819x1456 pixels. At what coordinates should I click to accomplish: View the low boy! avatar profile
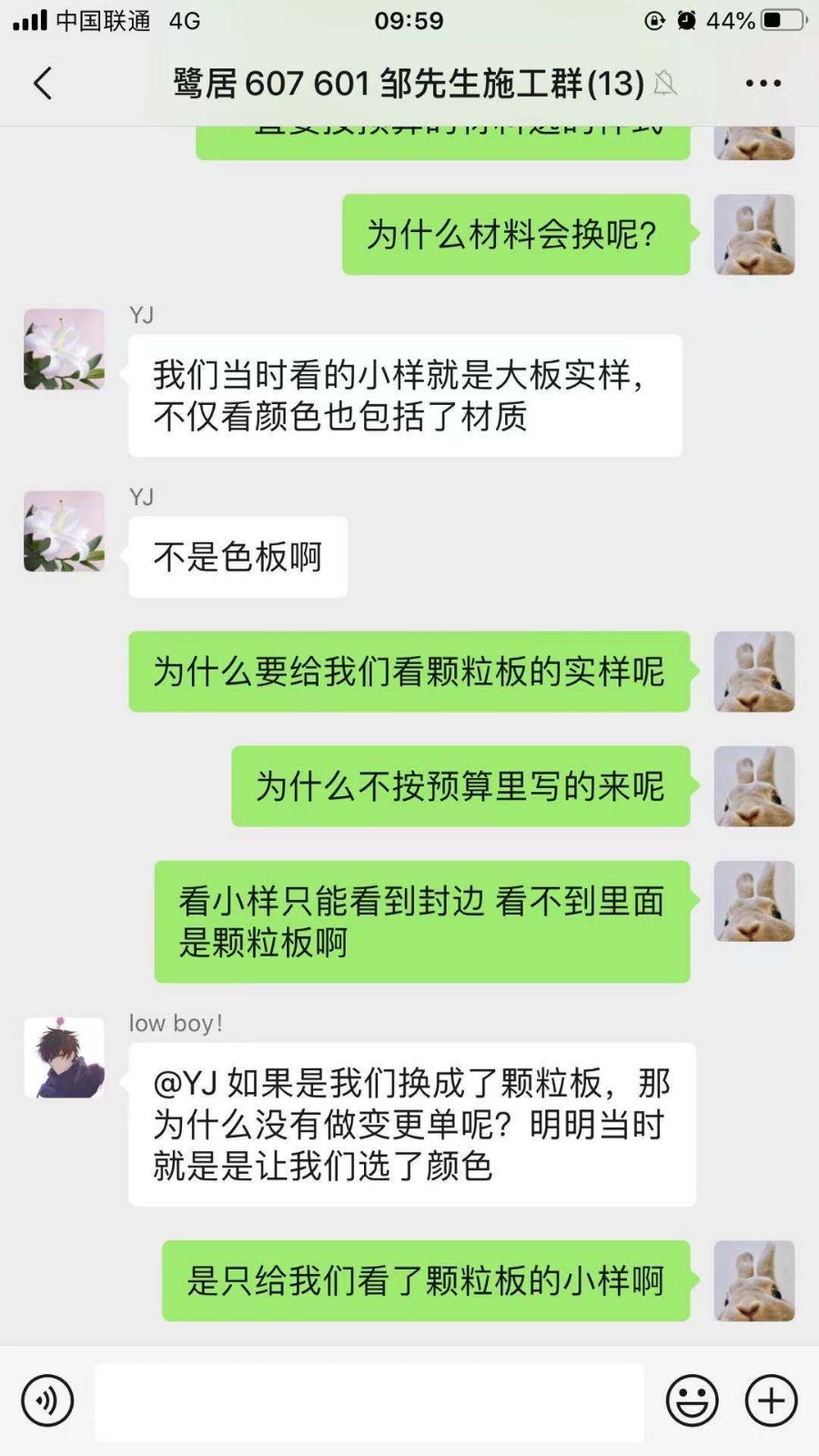coord(64,1057)
